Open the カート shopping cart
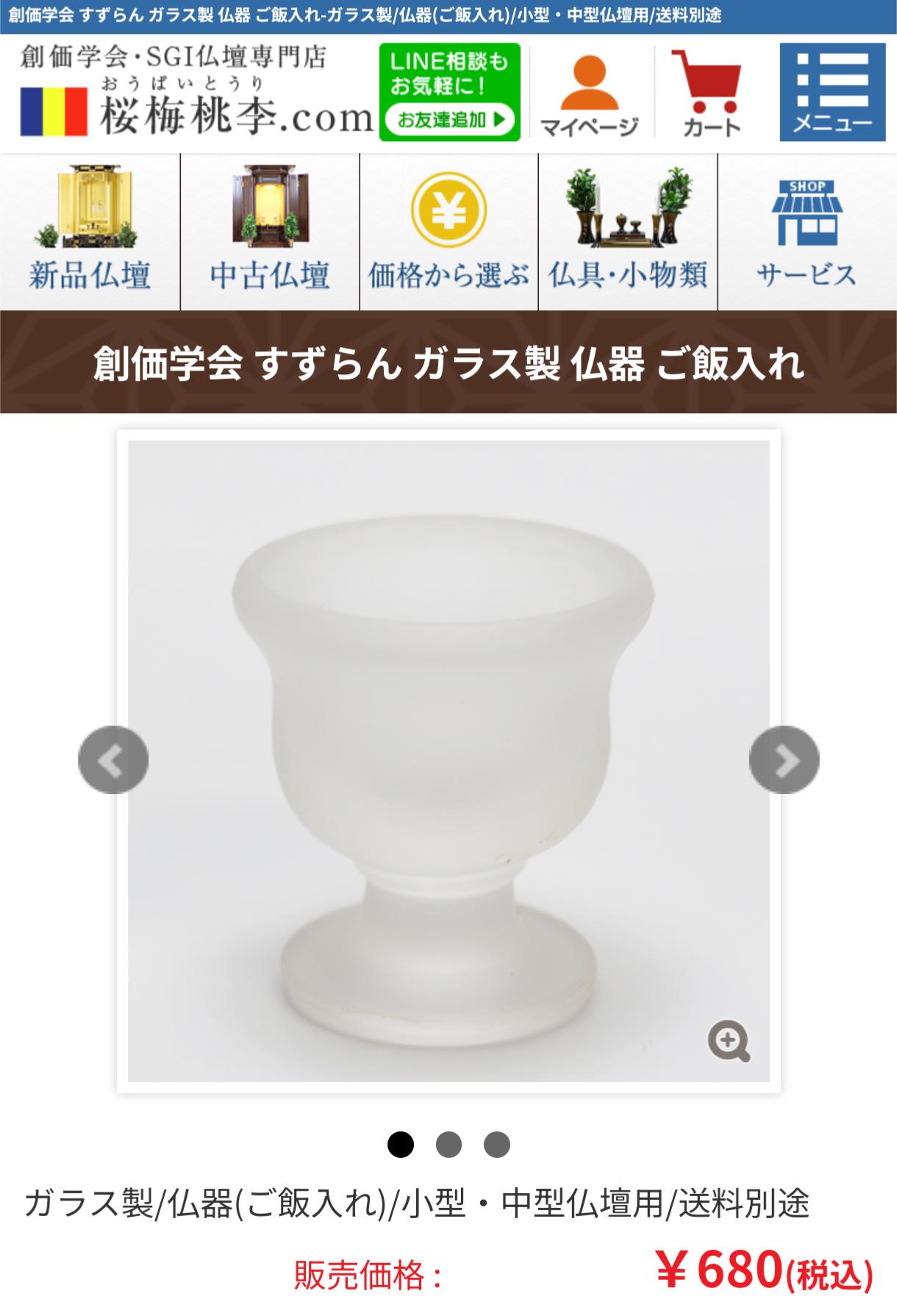This screenshot has width=897, height=1316. (x=708, y=93)
